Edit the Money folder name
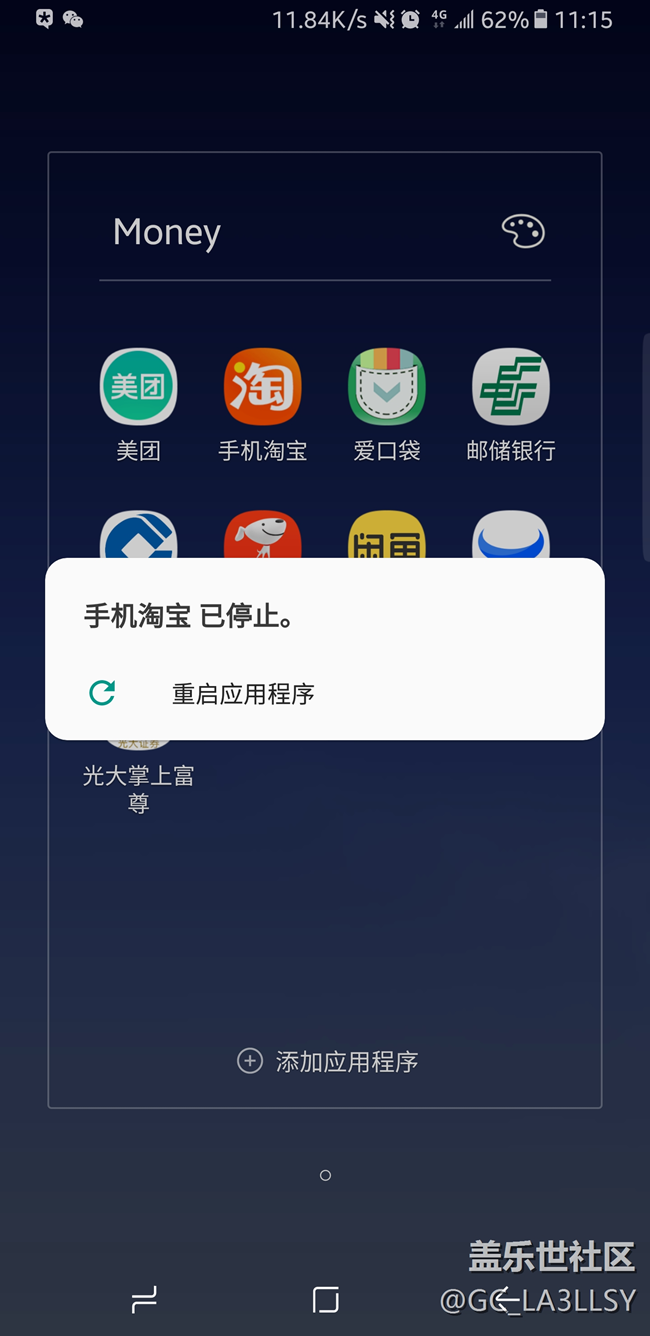The image size is (650, 1336). pos(167,232)
